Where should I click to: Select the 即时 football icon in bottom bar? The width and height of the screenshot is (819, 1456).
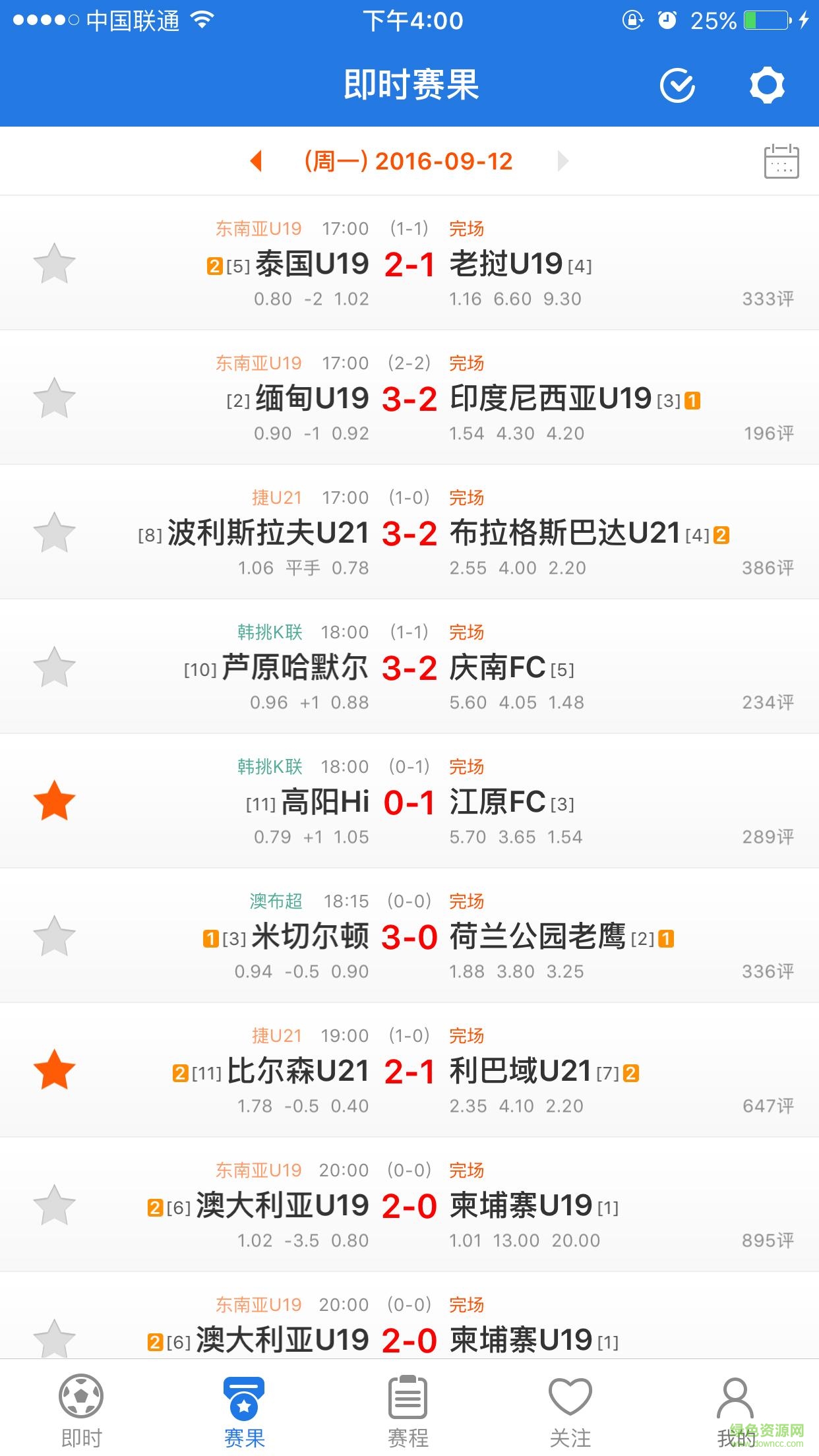click(x=82, y=1396)
